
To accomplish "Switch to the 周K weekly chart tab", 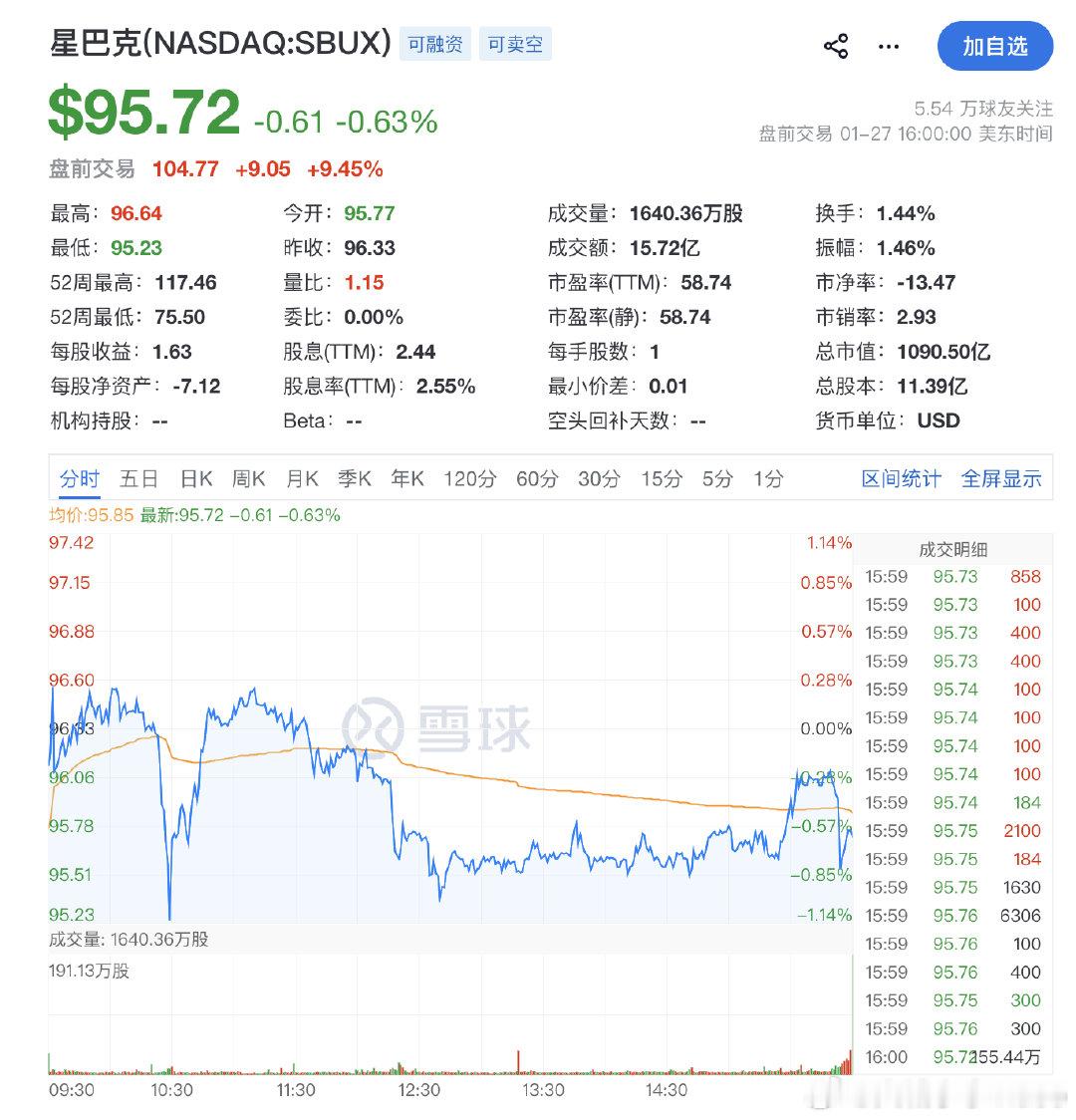I will pyautogui.click(x=248, y=478).
